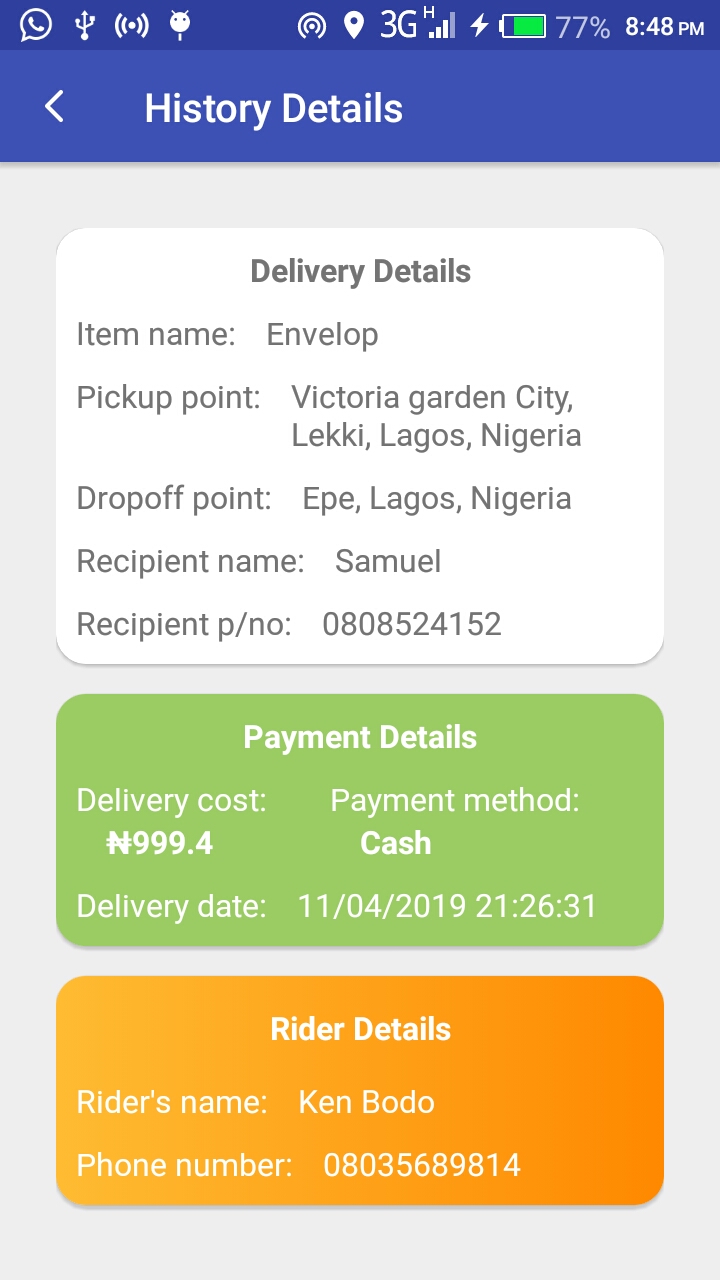Viewport: 720px width, 1280px height.
Task: Tap the Cash payment method label
Action: pos(394,843)
